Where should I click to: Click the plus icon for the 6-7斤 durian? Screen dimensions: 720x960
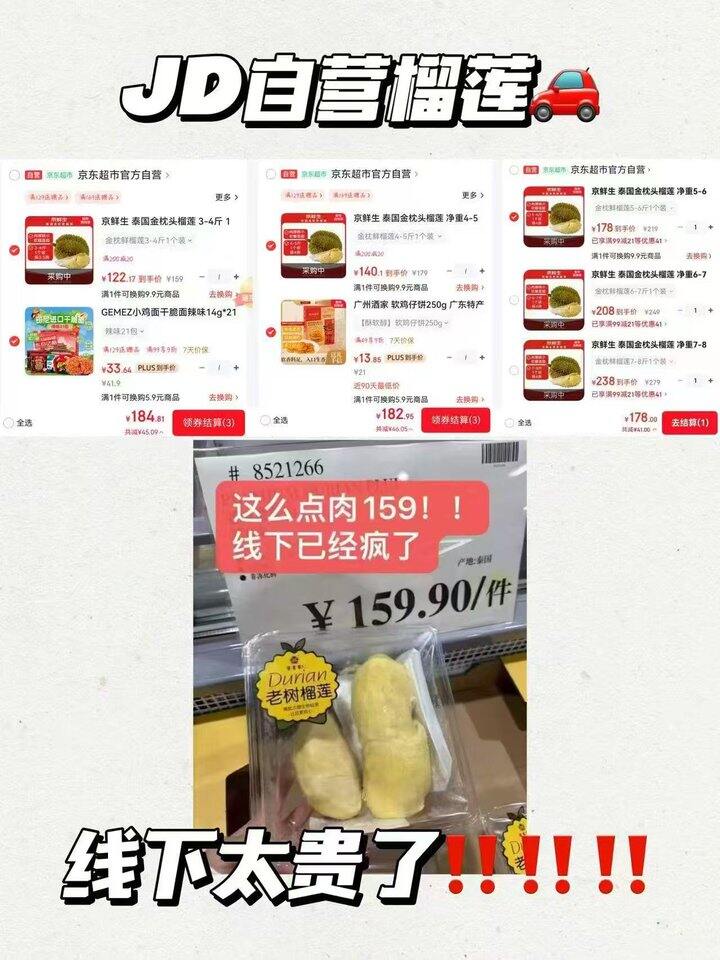pyautogui.click(x=710, y=310)
